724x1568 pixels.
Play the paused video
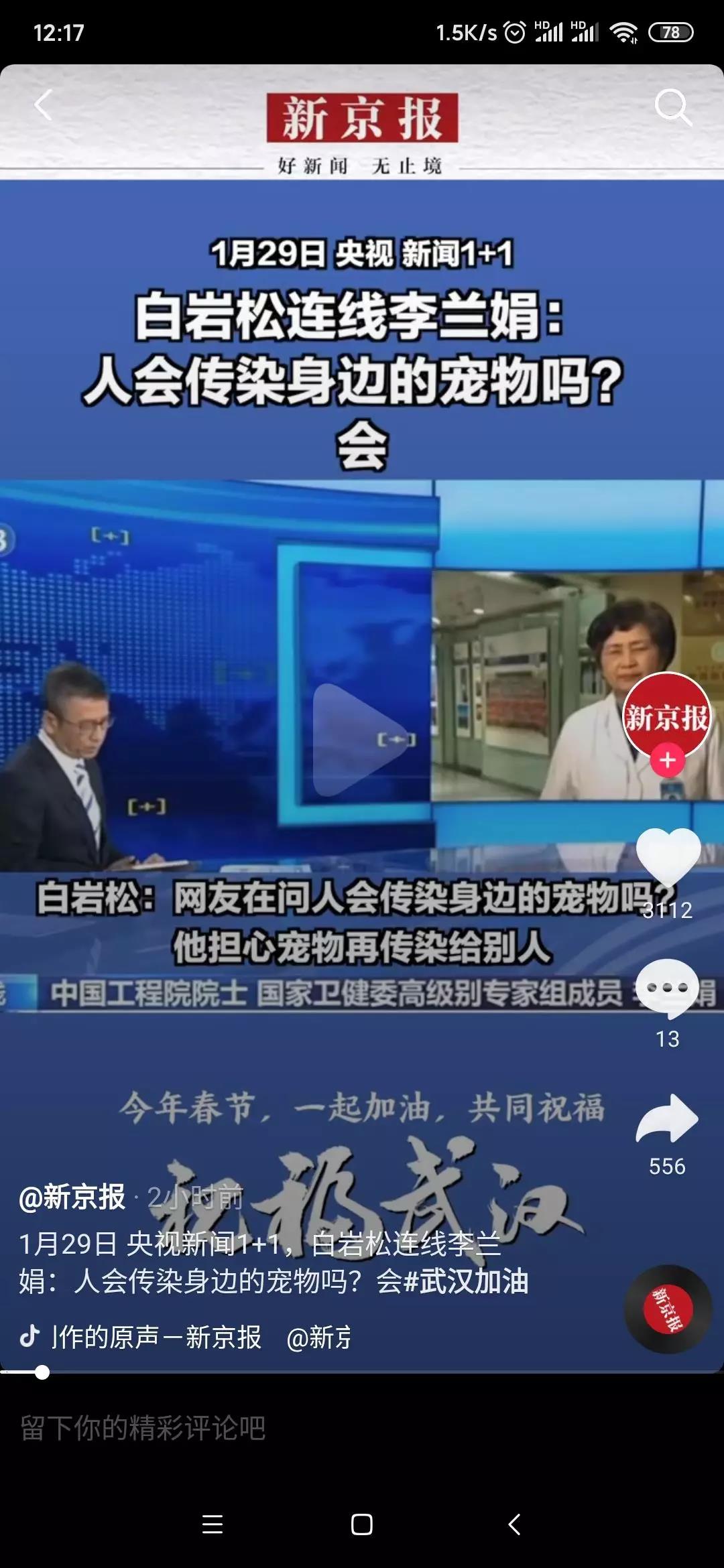362,739
